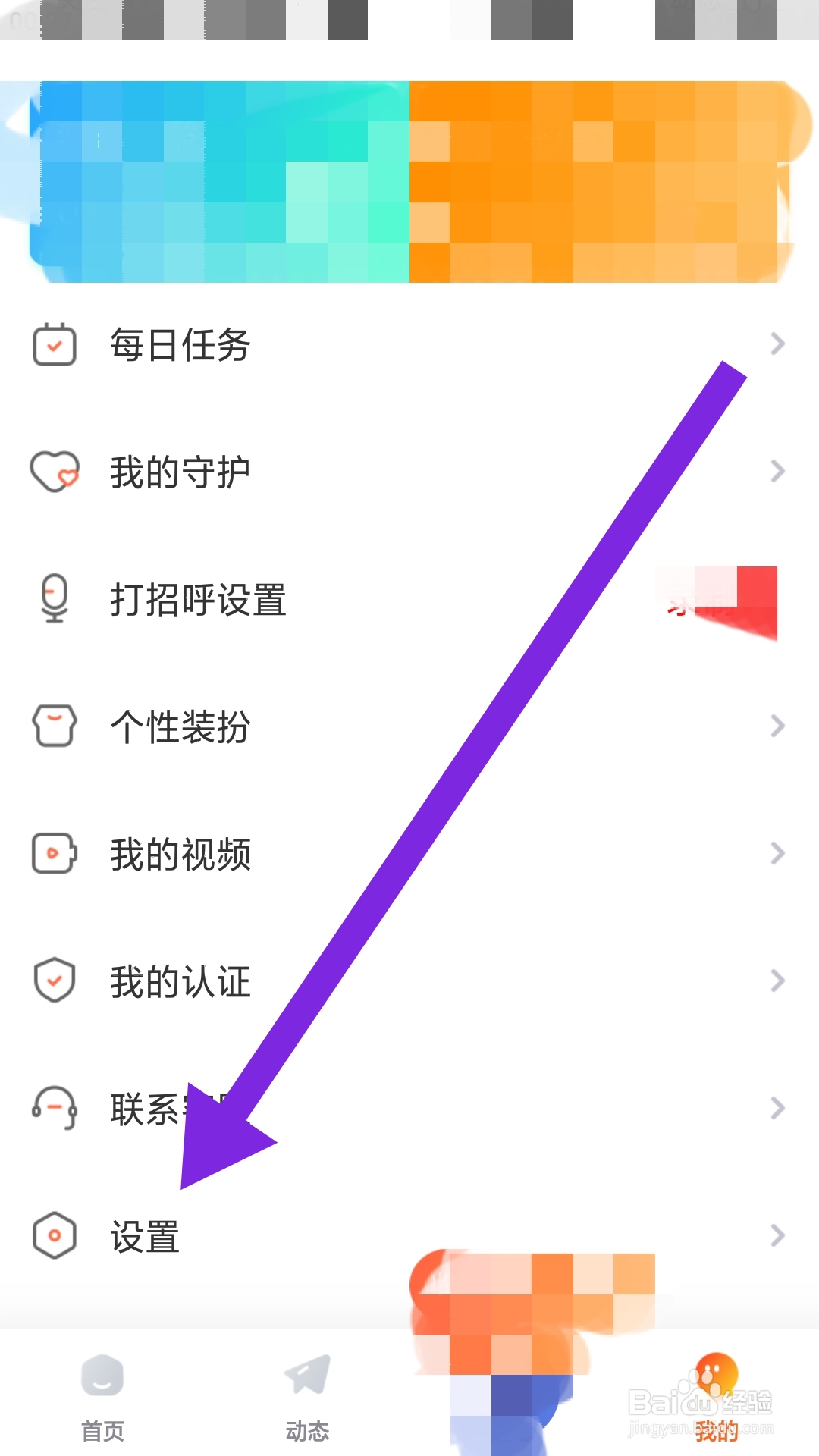Click the headset customer service icon

tap(53, 1107)
